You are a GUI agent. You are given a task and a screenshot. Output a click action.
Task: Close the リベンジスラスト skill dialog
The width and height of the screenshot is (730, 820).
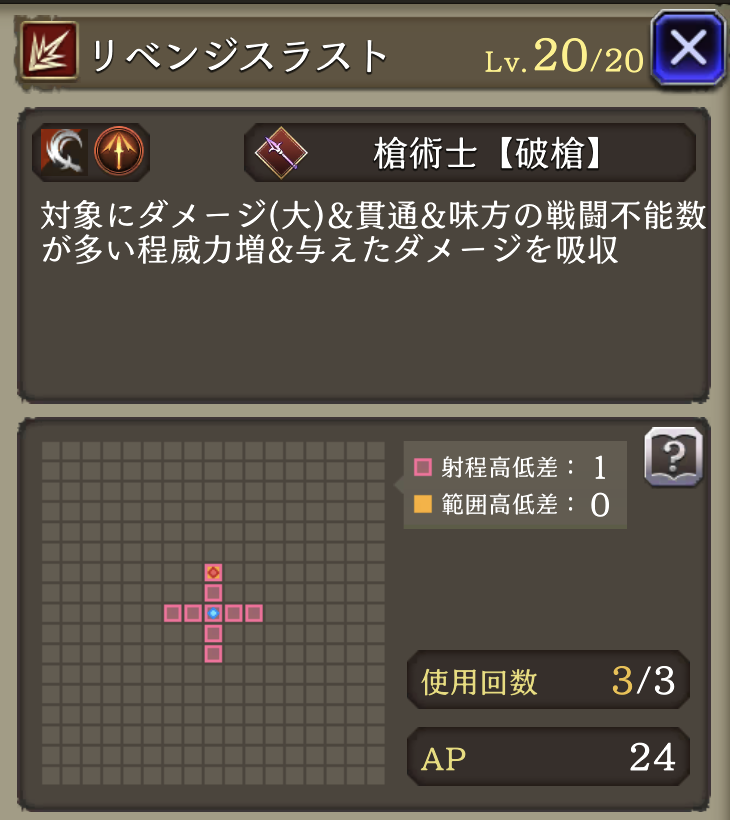687,46
